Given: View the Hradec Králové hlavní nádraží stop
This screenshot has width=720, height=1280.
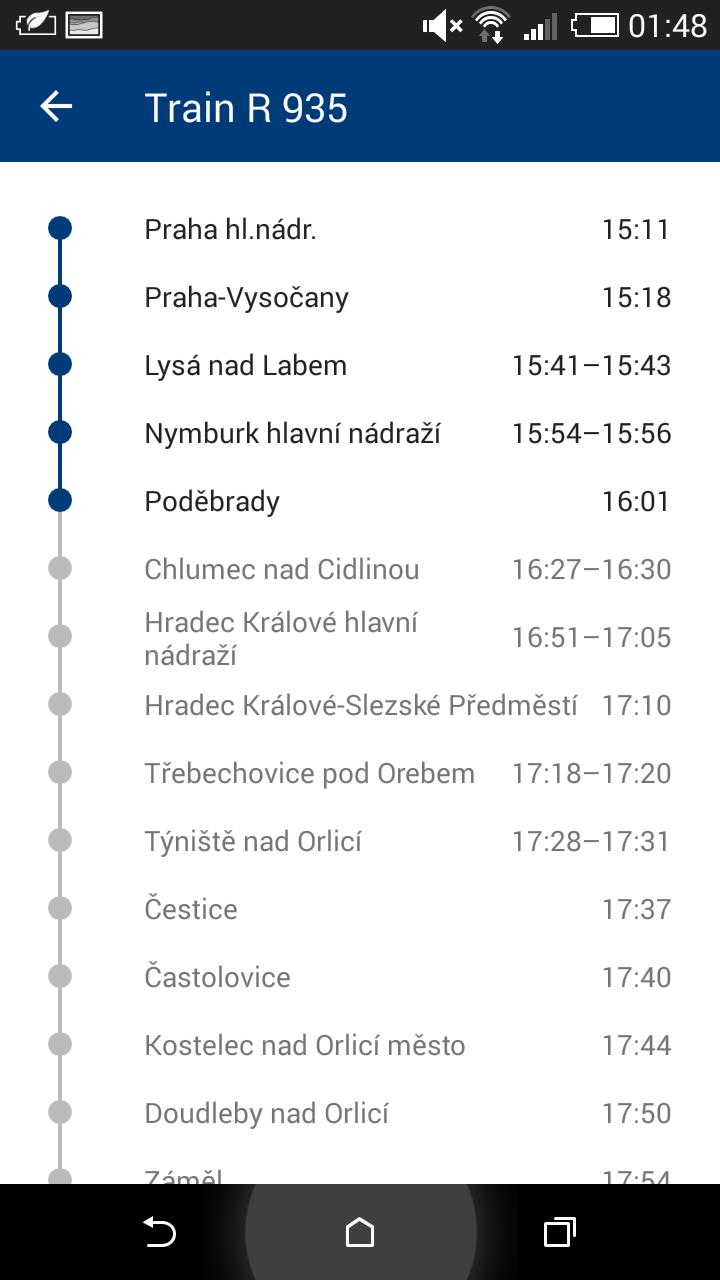Looking at the screenshot, I should coord(360,638).
